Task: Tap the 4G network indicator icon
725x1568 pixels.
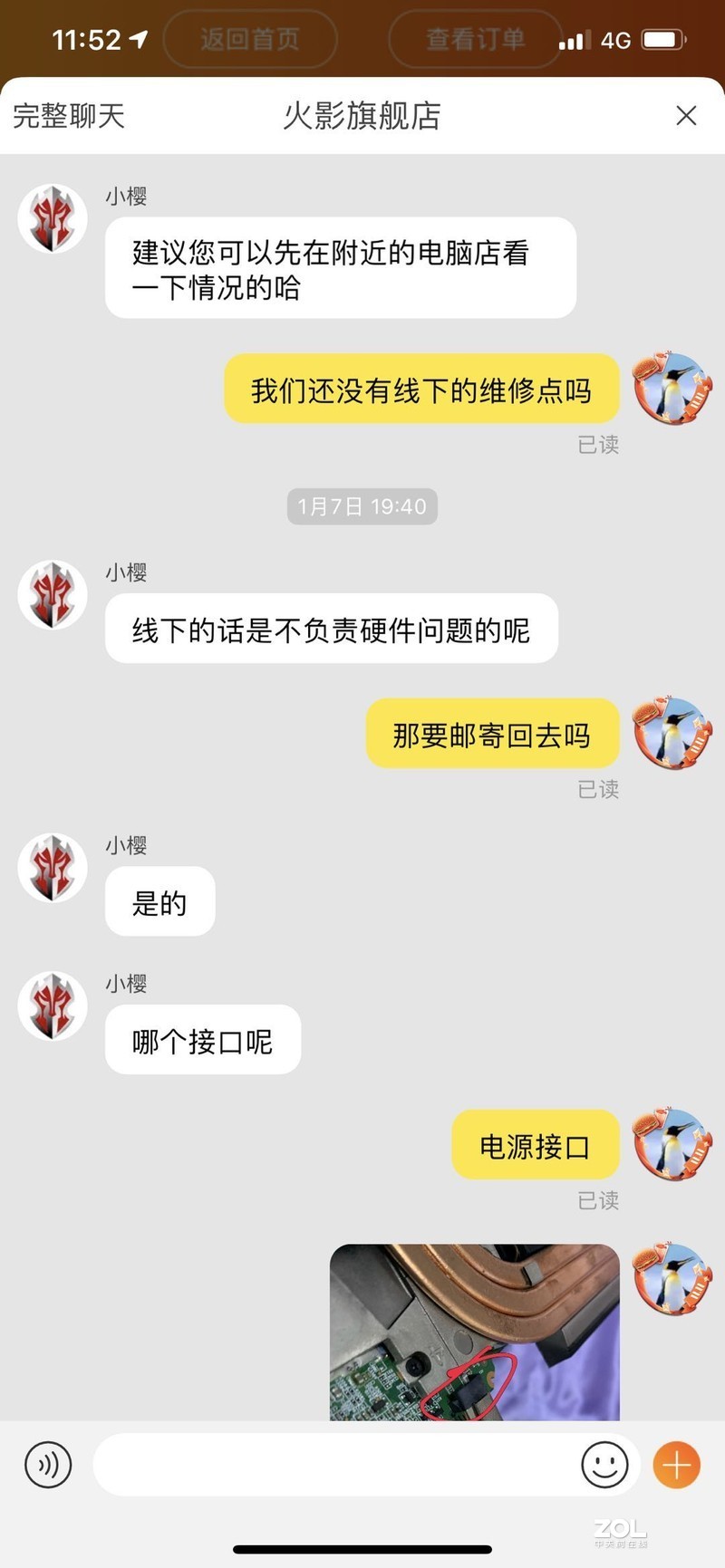Action: (x=618, y=38)
